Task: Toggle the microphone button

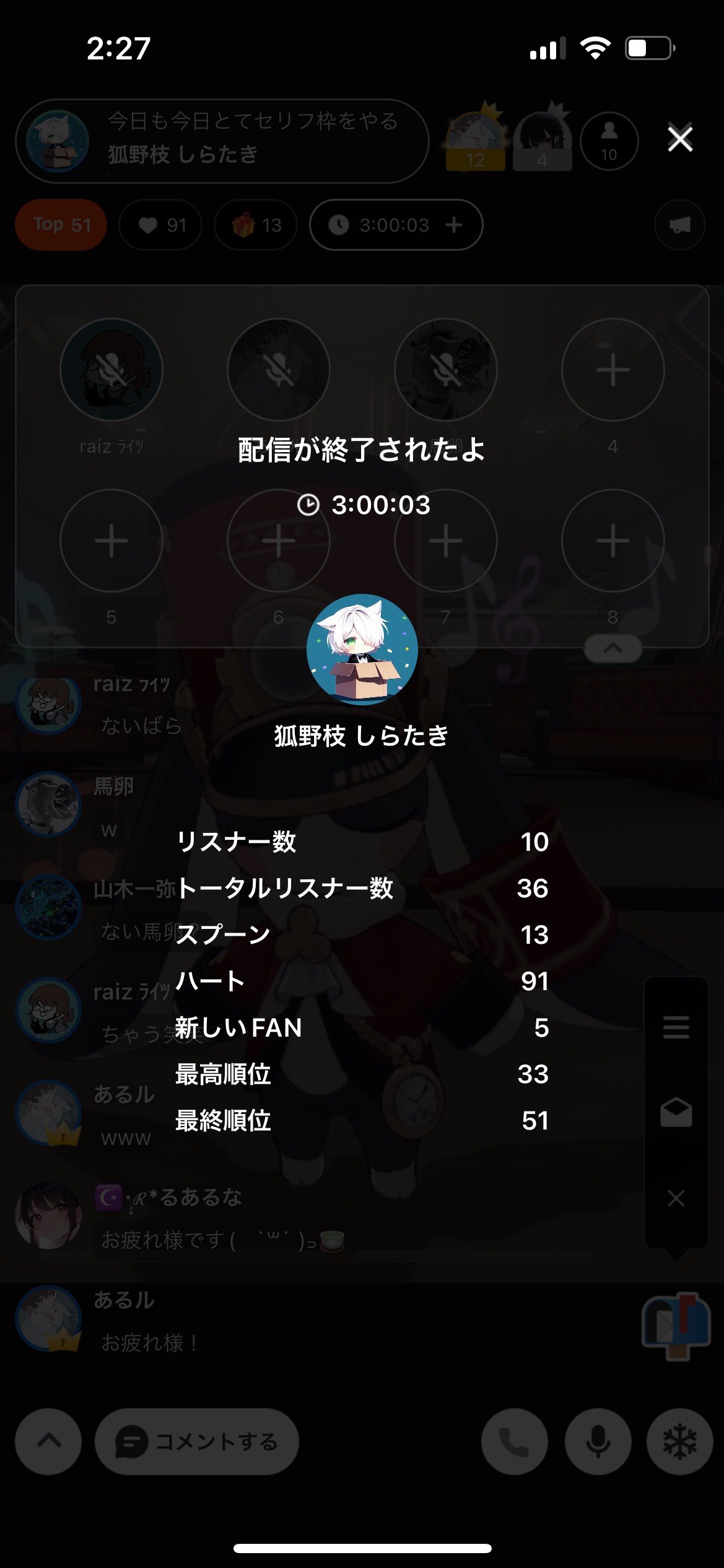Action: tap(598, 1442)
